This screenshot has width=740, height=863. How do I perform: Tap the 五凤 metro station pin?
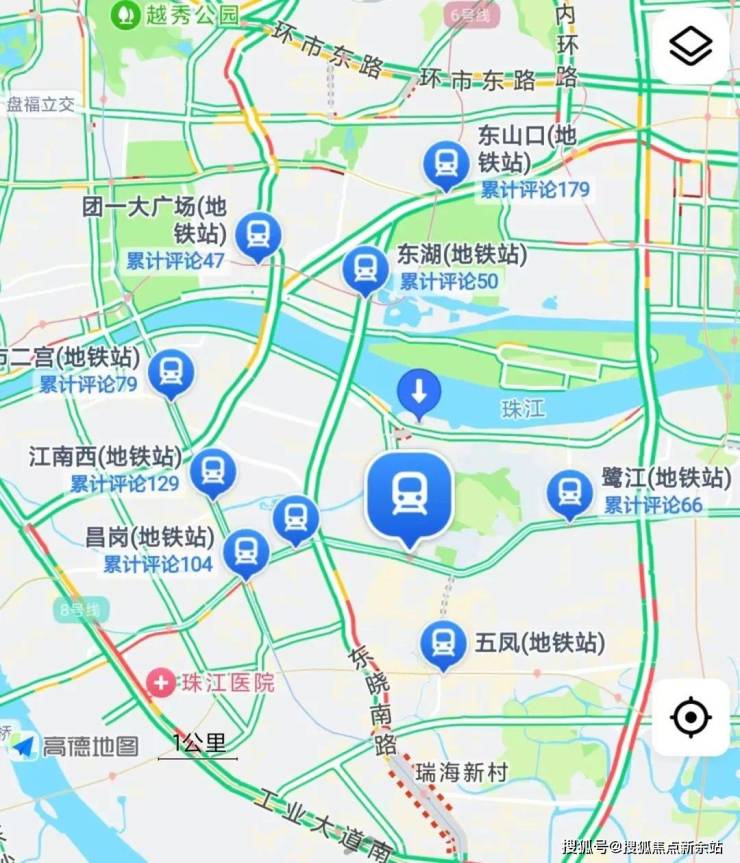point(443,643)
